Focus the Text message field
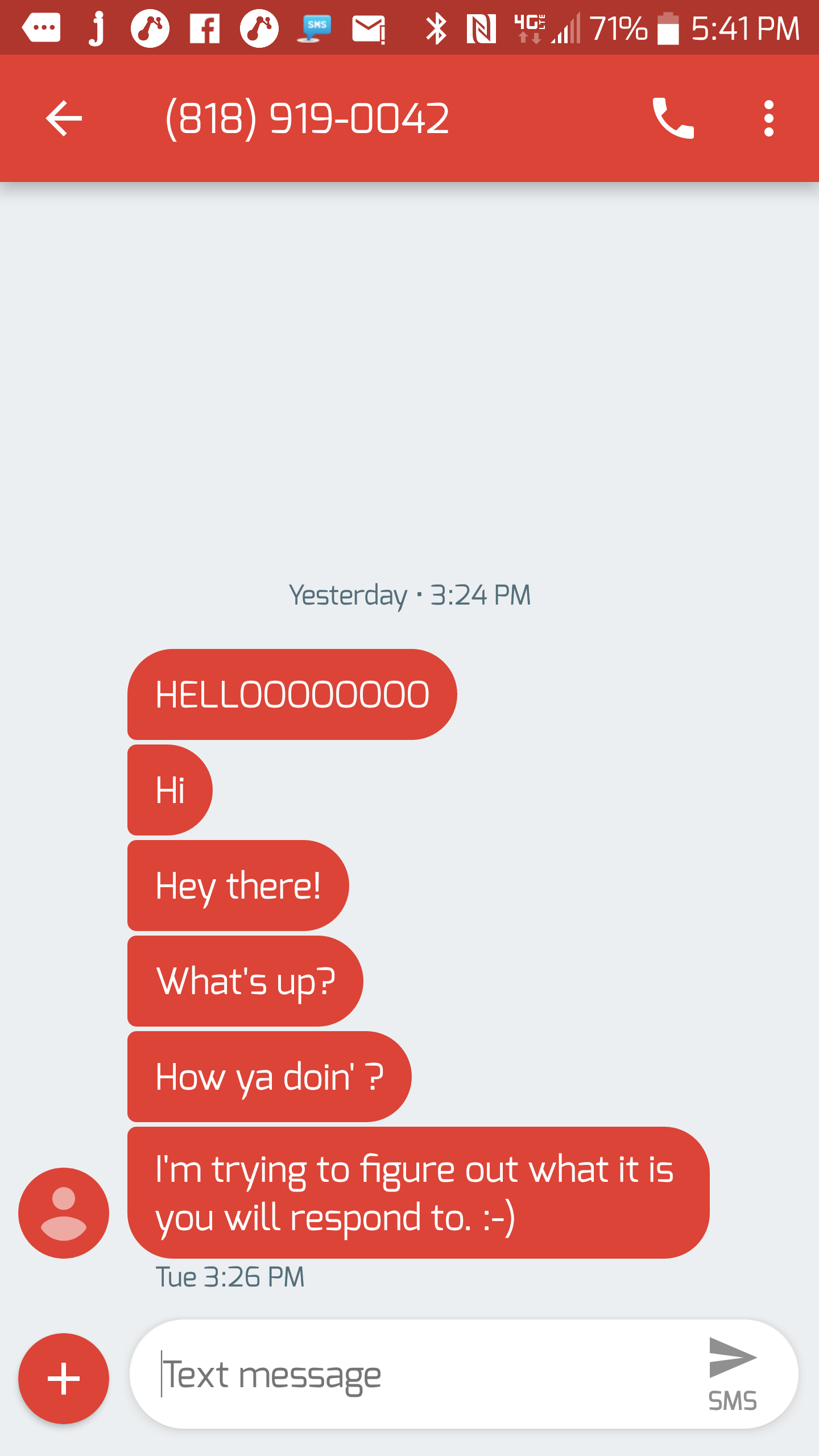819x1456 pixels. click(421, 1375)
